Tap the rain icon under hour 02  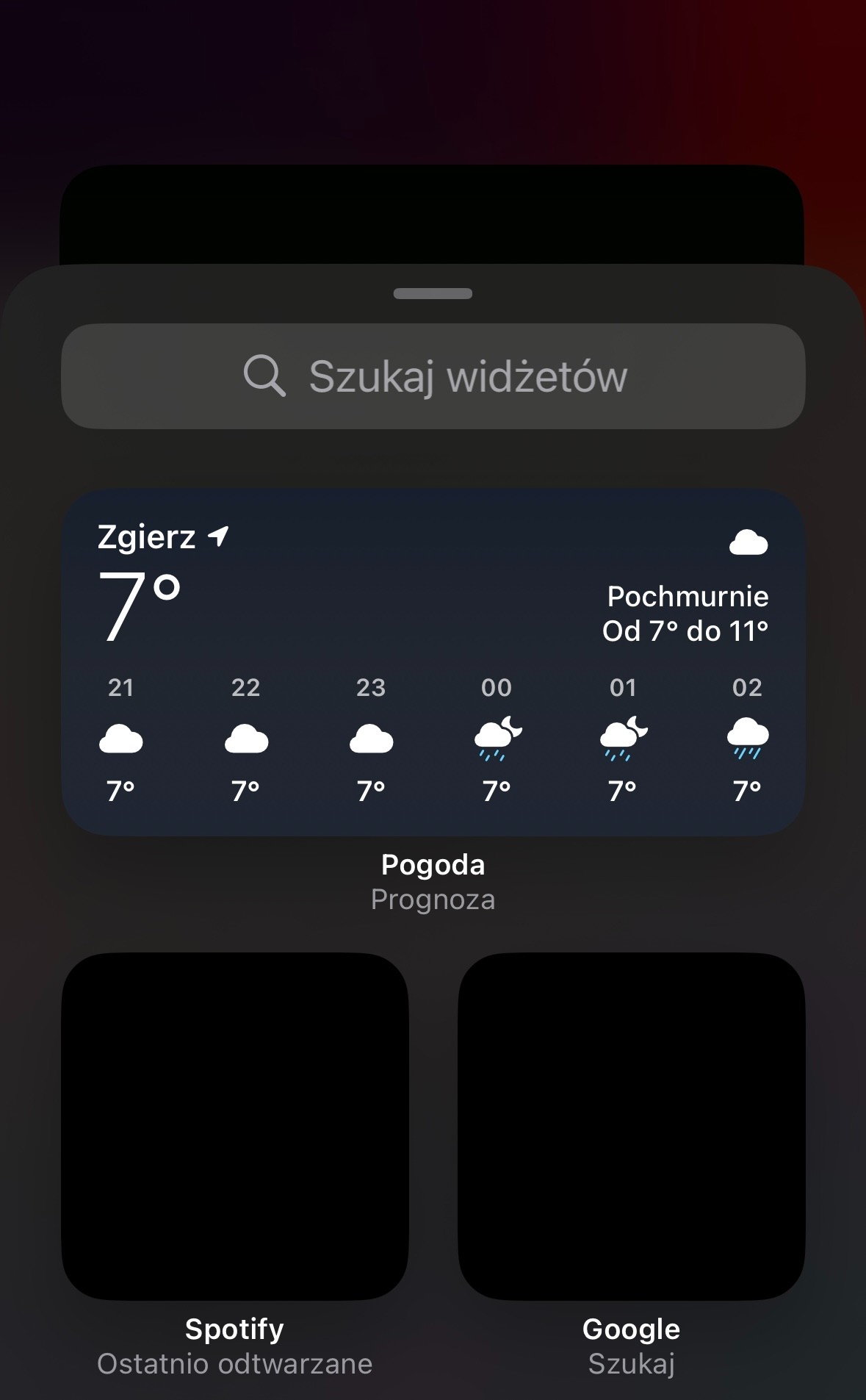pos(748,739)
